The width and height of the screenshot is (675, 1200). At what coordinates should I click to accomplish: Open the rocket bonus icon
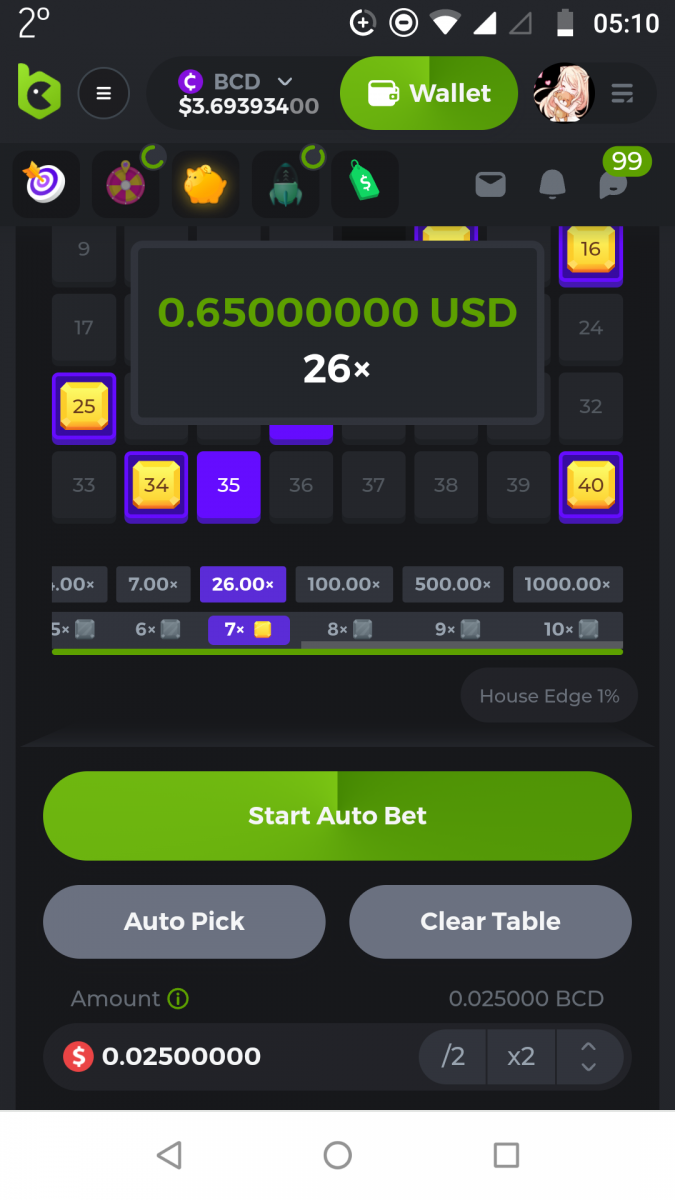coord(286,184)
